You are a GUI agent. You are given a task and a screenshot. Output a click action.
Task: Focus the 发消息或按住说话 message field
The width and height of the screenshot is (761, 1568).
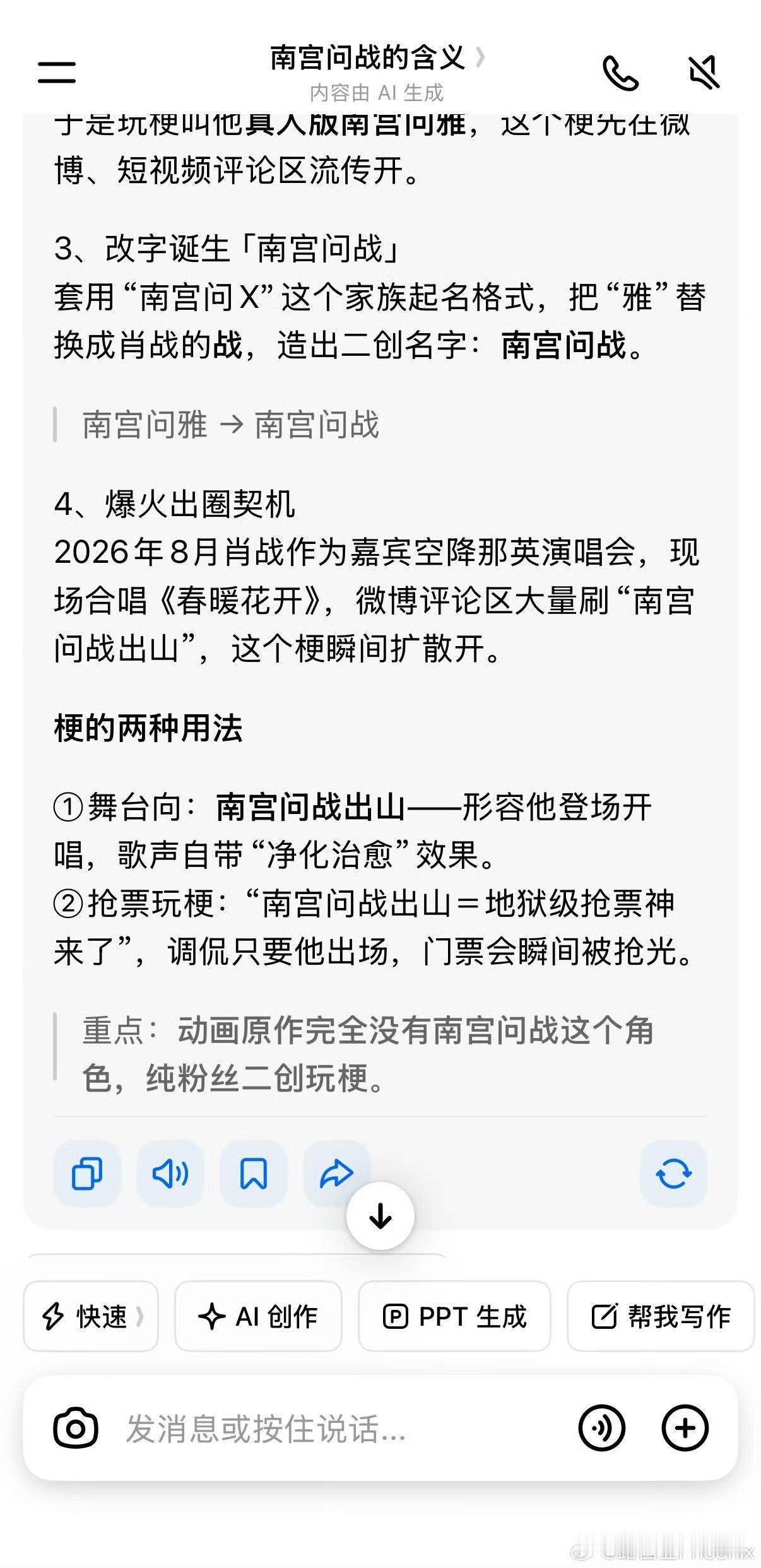click(x=341, y=1429)
